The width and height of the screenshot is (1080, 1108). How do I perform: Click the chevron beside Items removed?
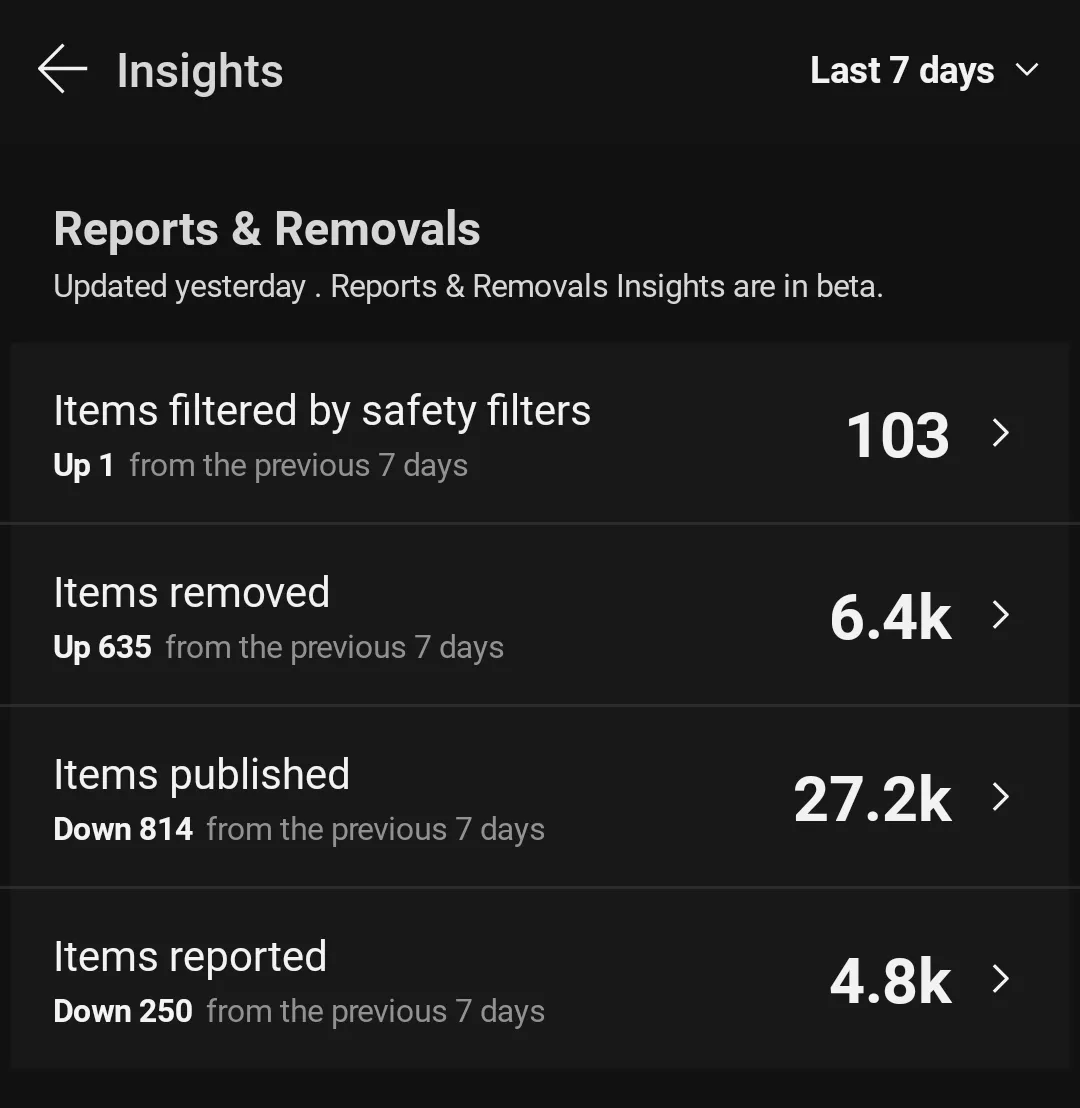tap(1000, 616)
